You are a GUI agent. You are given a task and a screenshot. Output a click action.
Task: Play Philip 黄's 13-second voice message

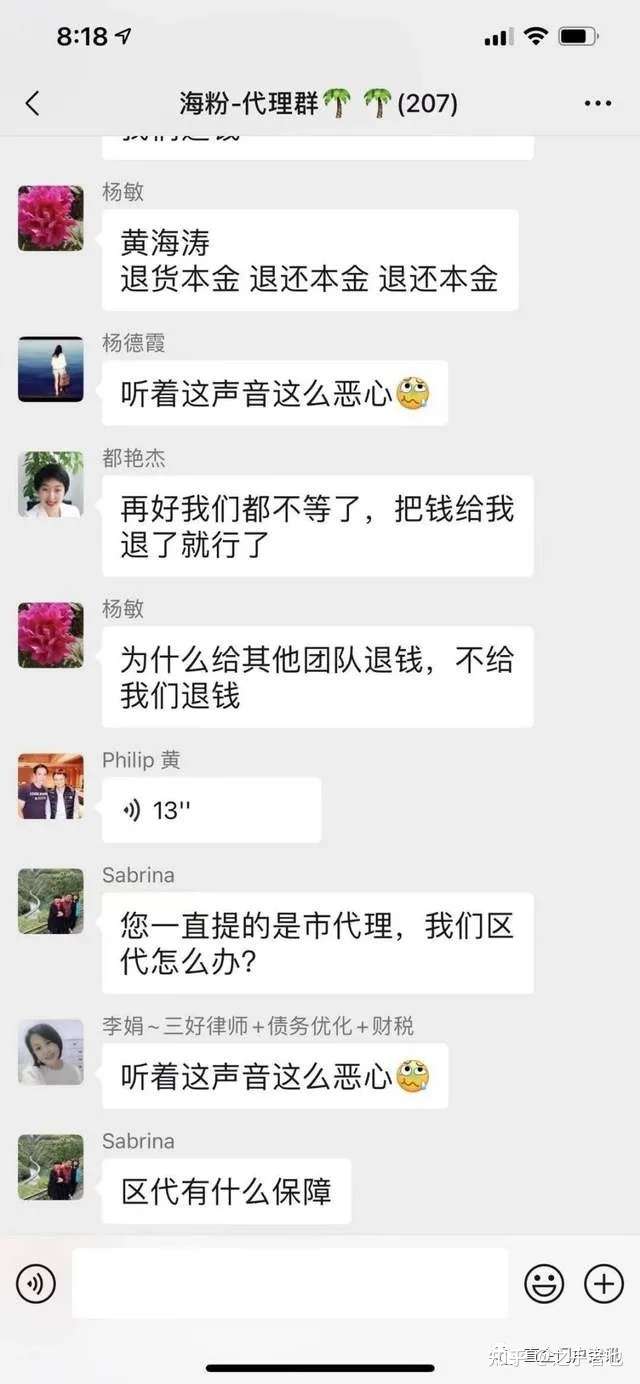[x=211, y=810]
